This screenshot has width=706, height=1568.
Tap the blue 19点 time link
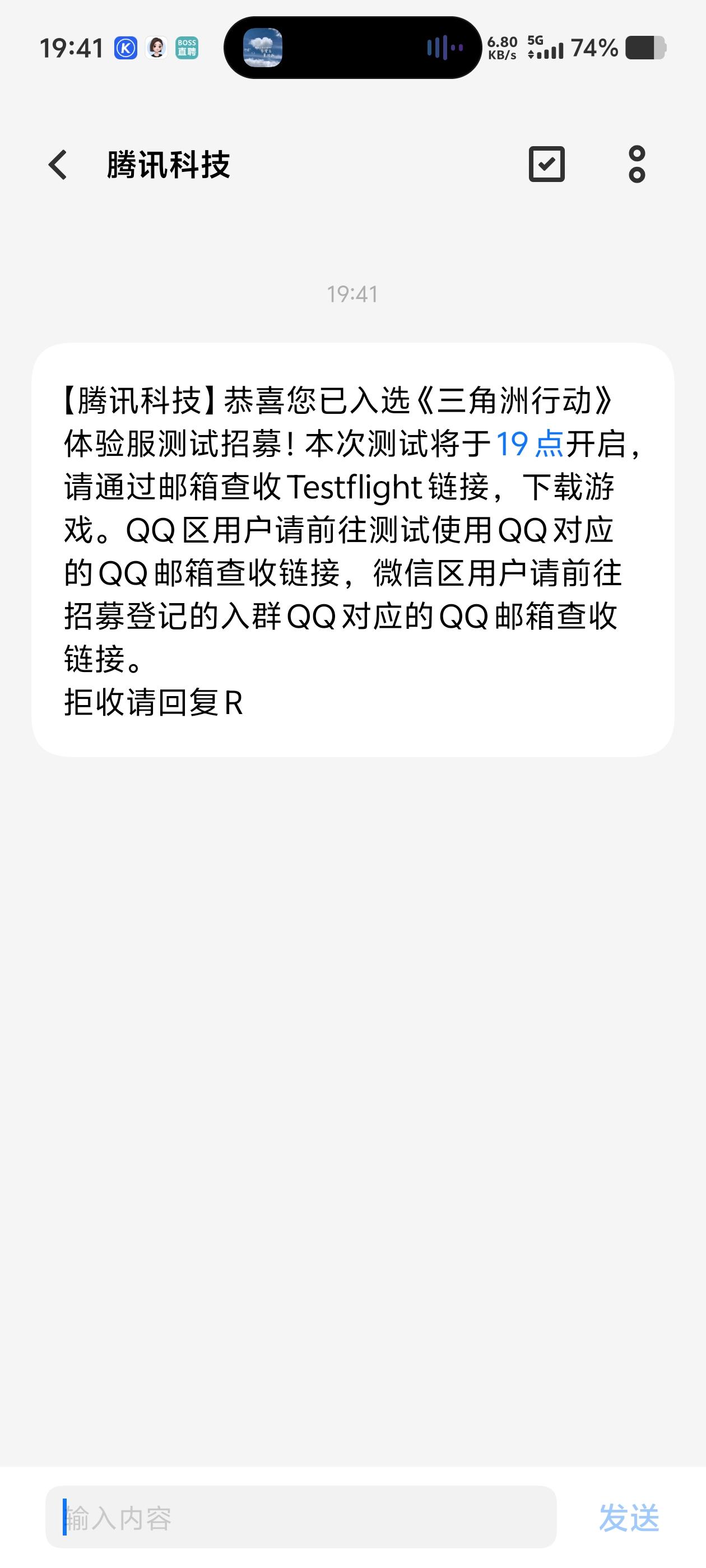[529, 444]
